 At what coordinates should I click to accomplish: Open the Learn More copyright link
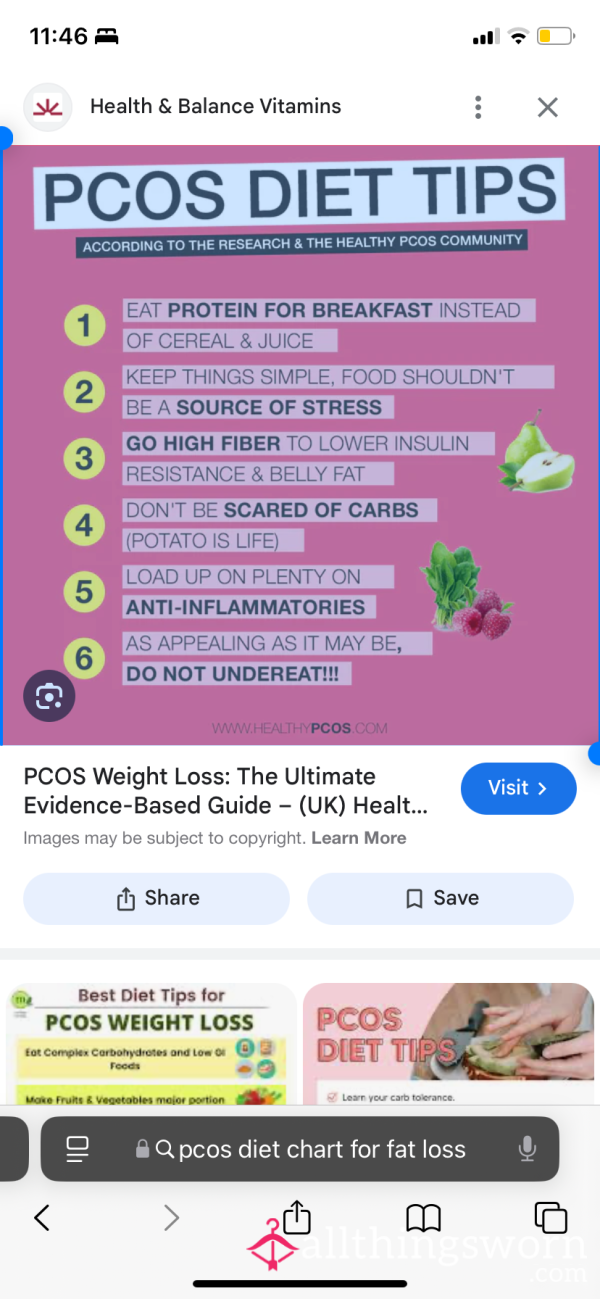click(358, 838)
